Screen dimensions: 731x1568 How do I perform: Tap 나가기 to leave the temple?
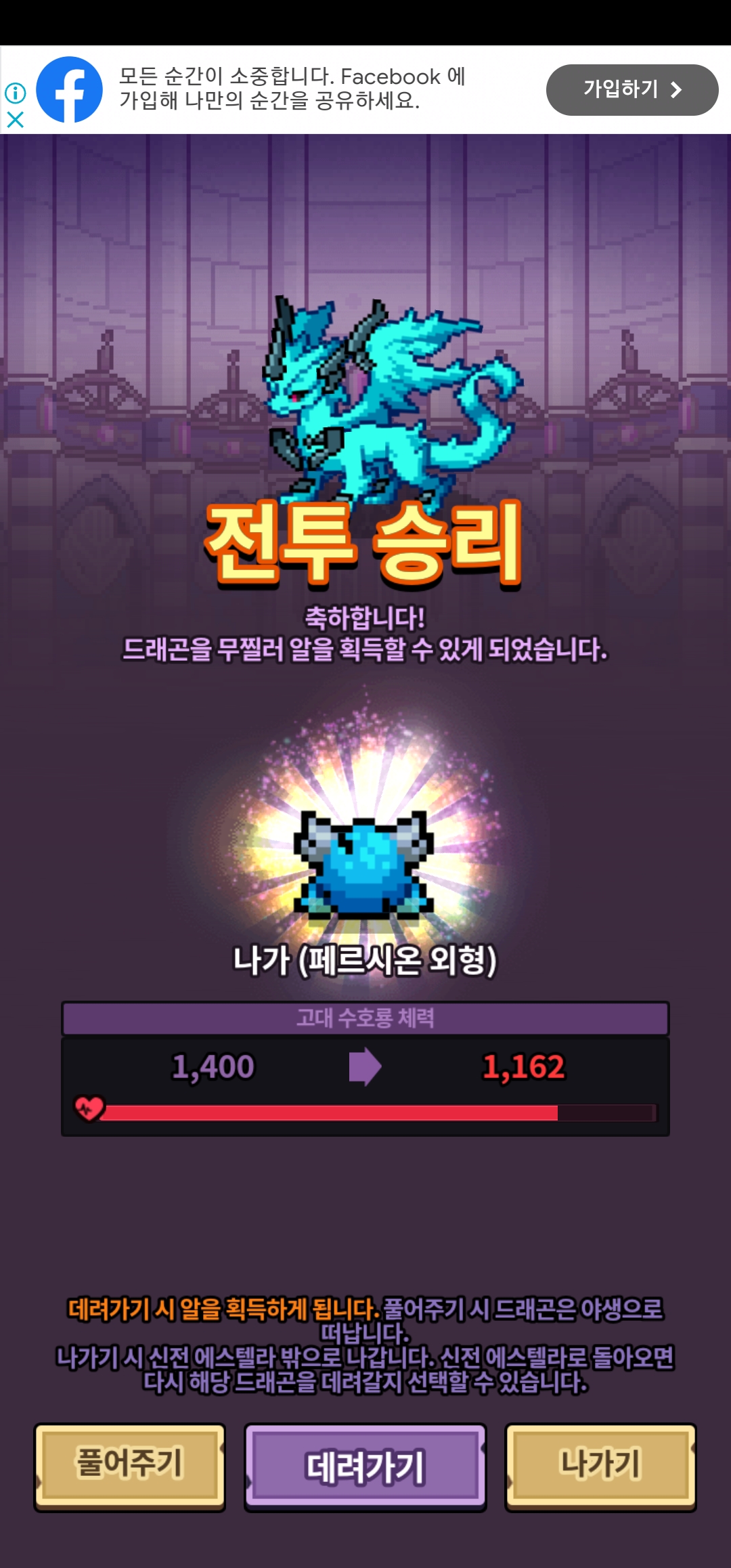pyautogui.click(x=600, y=1466)
